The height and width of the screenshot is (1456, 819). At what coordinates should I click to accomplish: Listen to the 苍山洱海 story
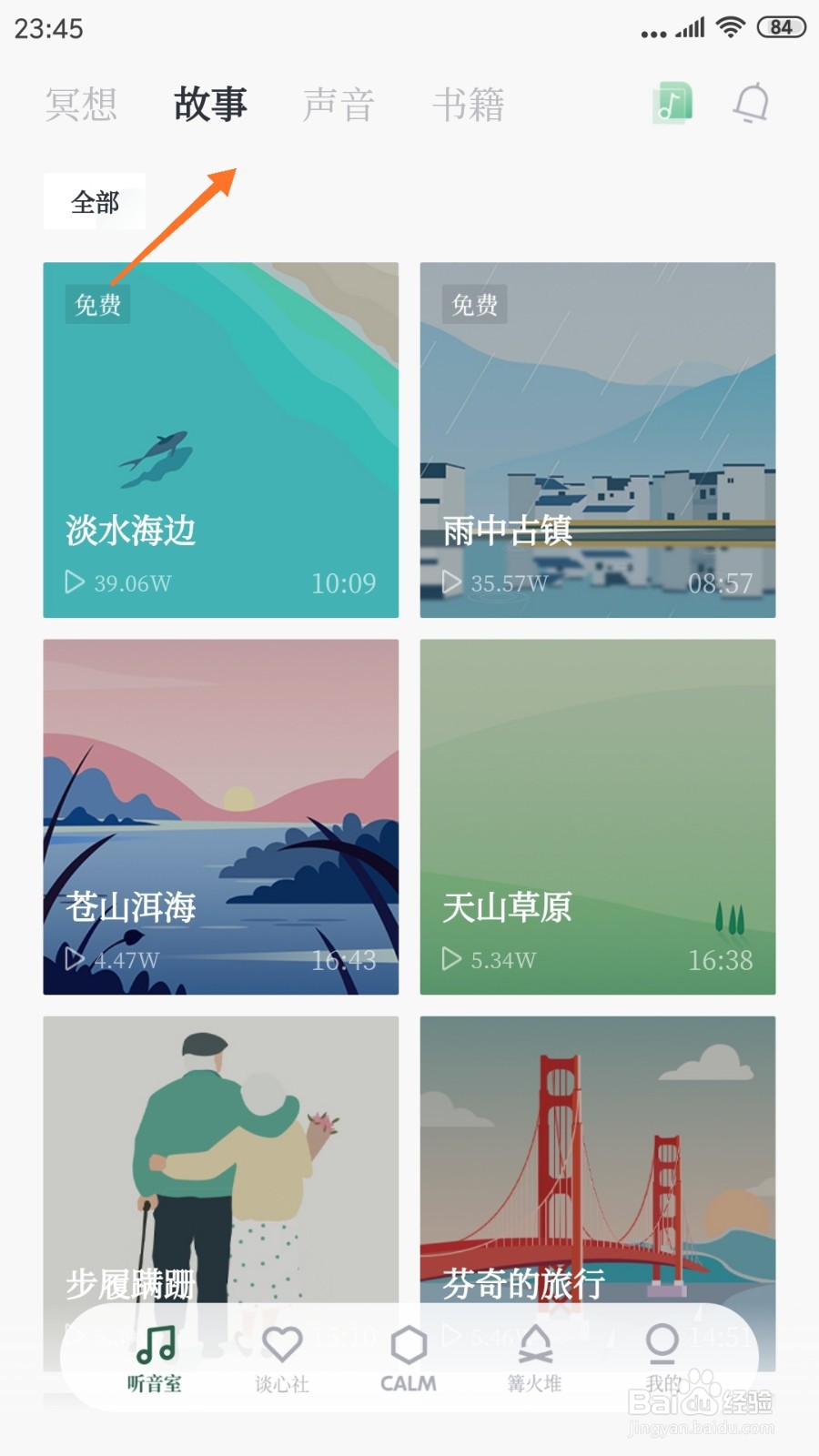[x=220, y=816]
